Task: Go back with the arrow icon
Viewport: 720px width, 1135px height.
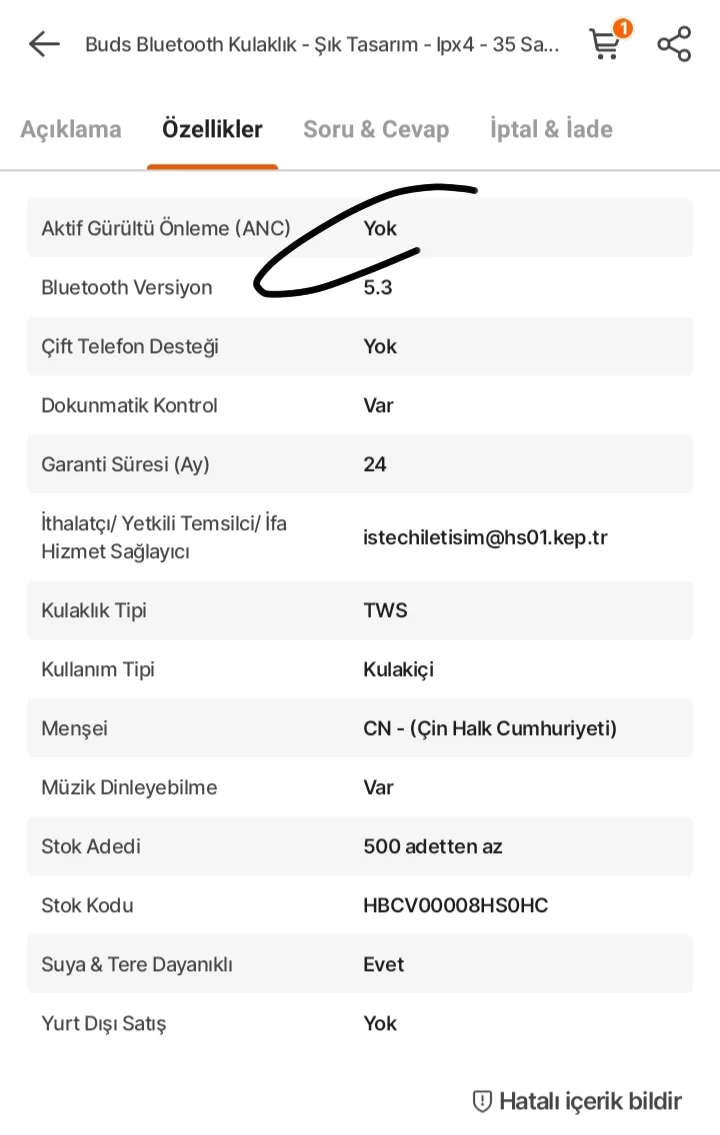Action: tap(44, 44)
